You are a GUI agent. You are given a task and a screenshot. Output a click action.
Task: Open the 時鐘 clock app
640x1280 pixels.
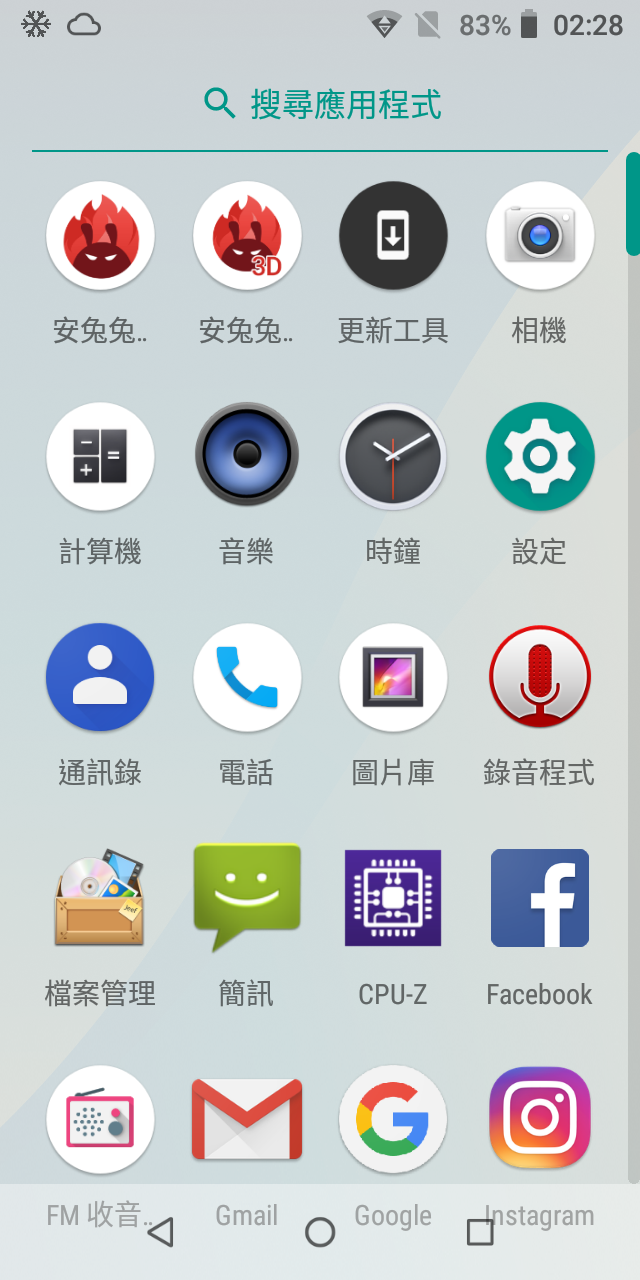tap(393, 457)
